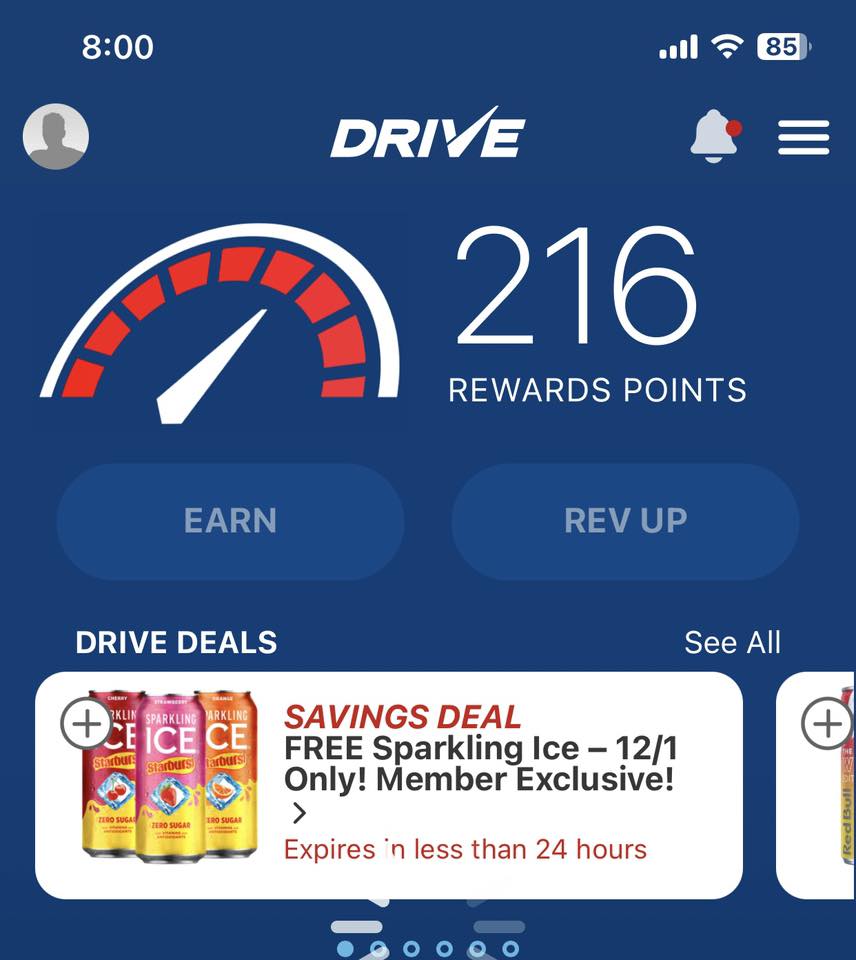Tap the EARN button
Screen dimensions: 856x960
tap(230, 521)
